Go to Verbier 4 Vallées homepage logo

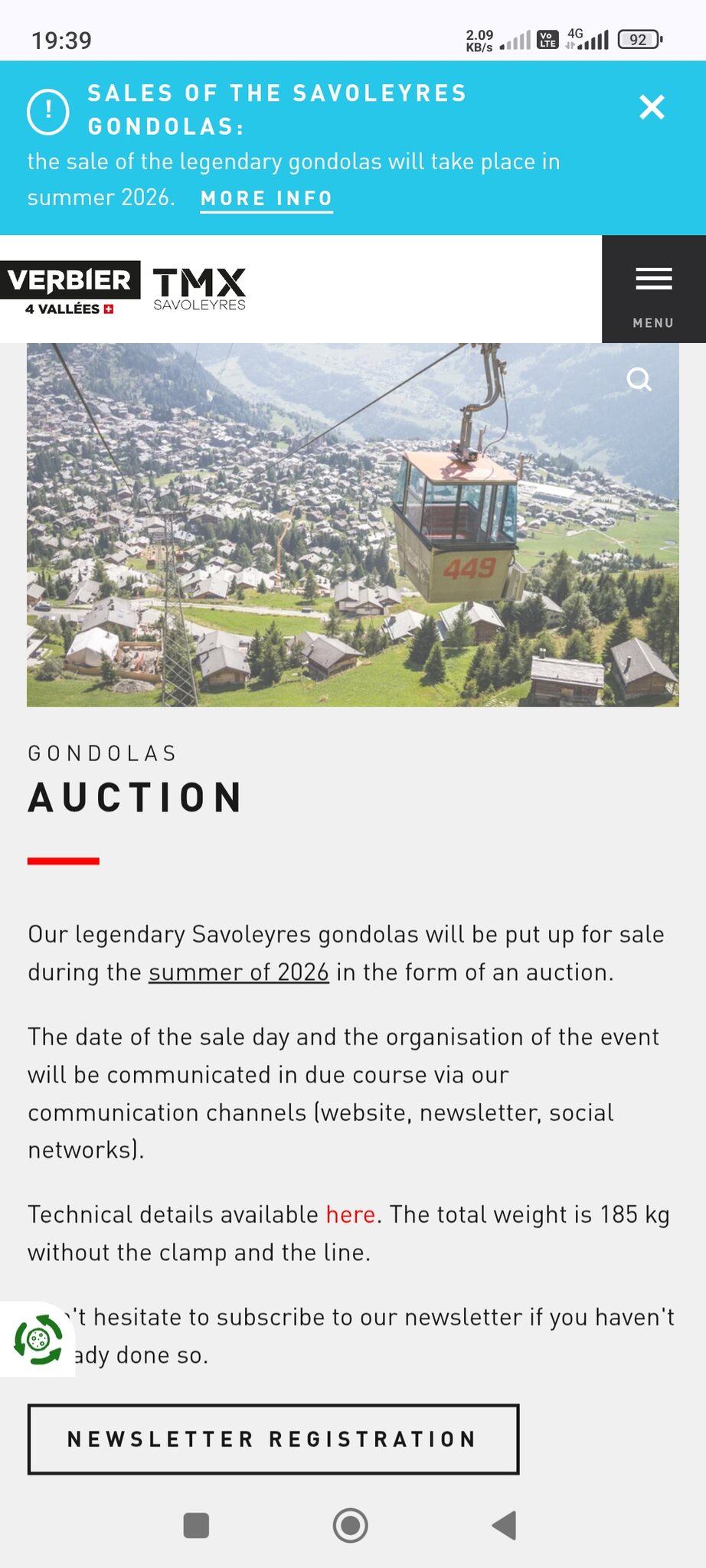pyautogui.click(x=70, y=289)
